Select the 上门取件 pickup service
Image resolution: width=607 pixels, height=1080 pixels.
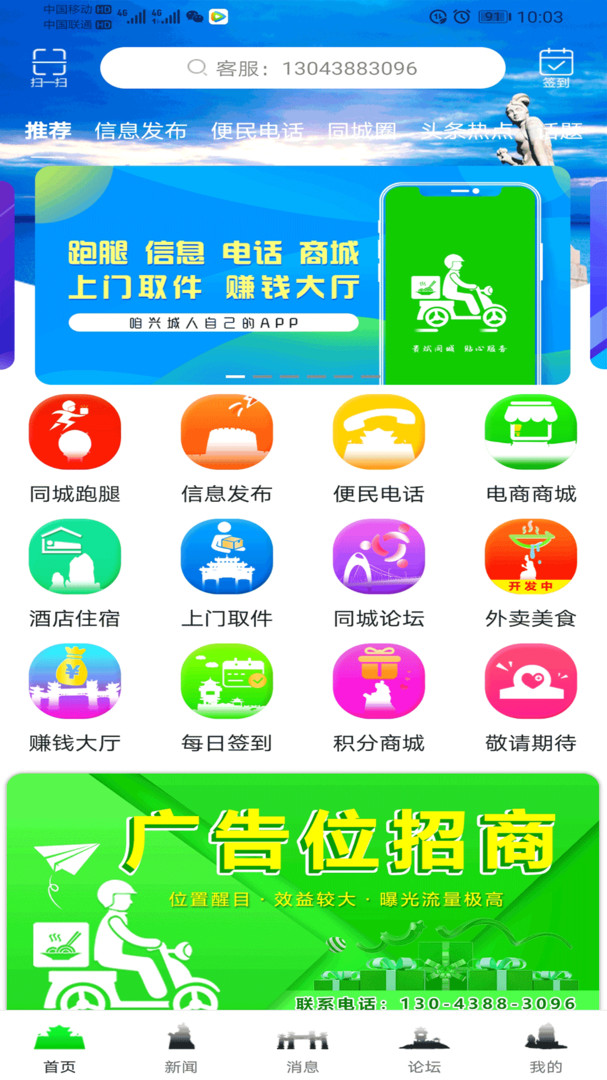coord(227,574)
